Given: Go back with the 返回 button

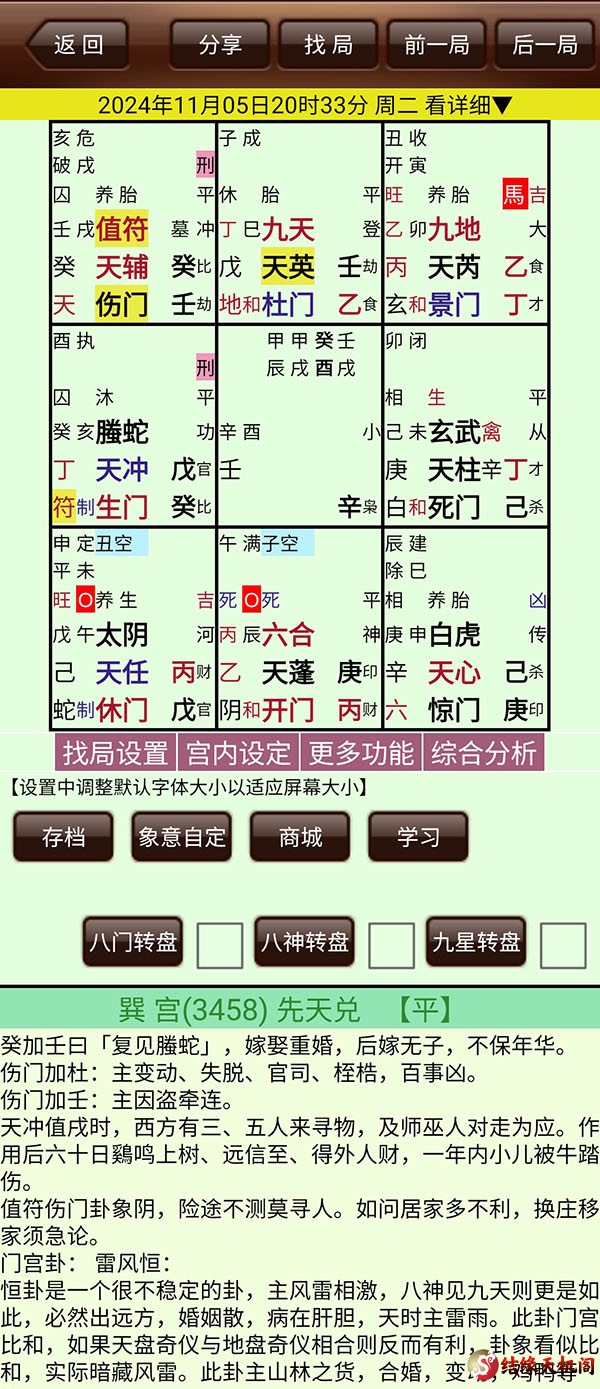Looking at the screenshot, I should click(x=78, y=45).
